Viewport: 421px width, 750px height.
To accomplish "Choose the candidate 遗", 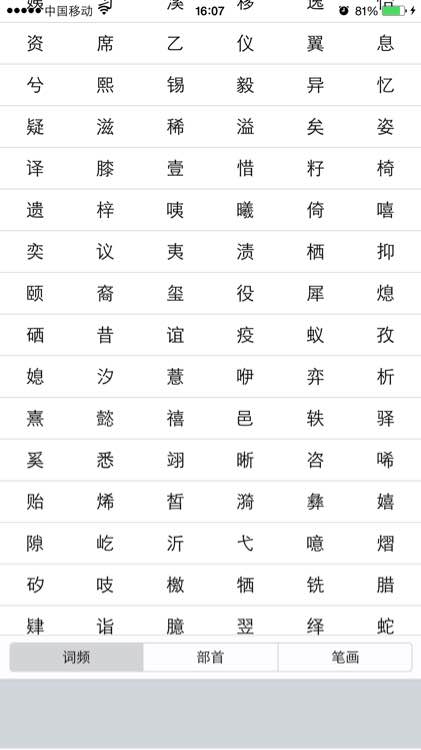I will (35, 210).
